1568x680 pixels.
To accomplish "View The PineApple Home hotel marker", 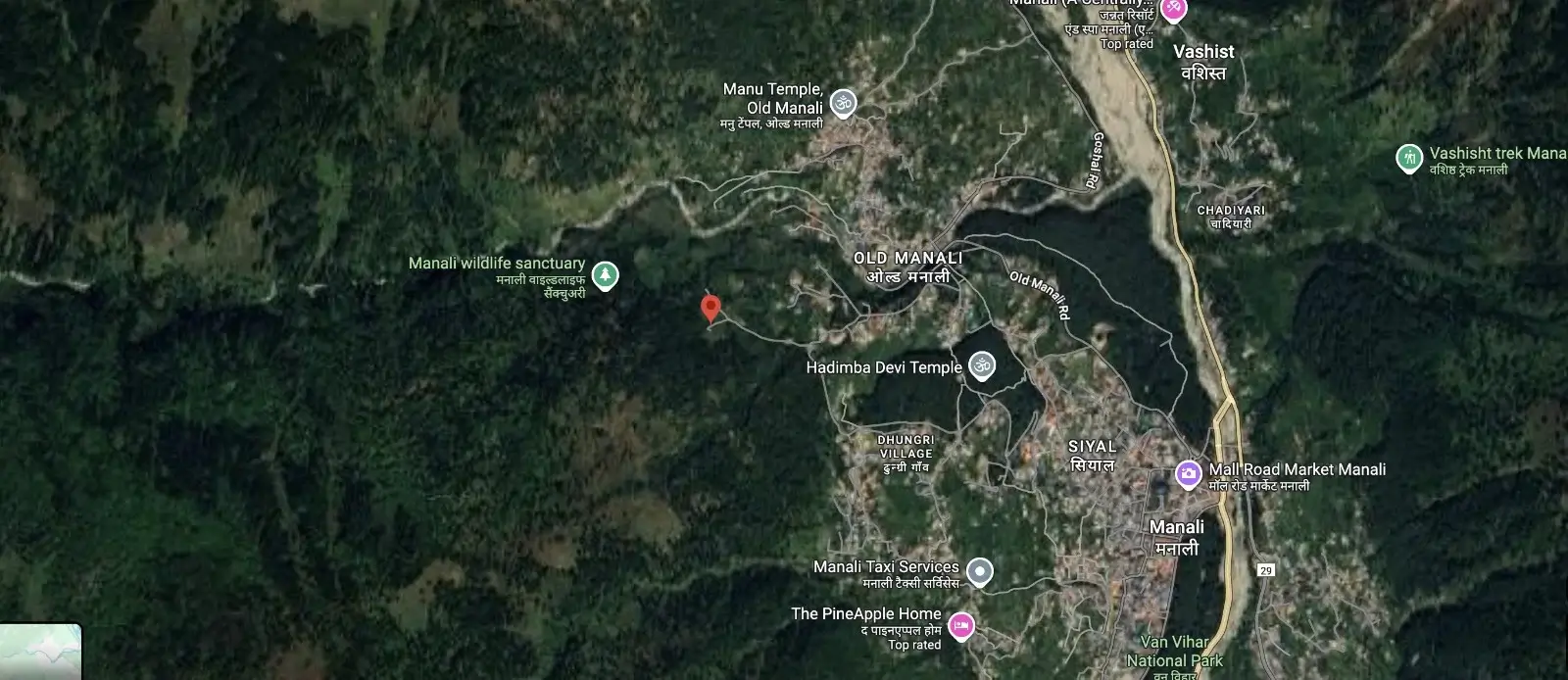I will tap(962, 624).
